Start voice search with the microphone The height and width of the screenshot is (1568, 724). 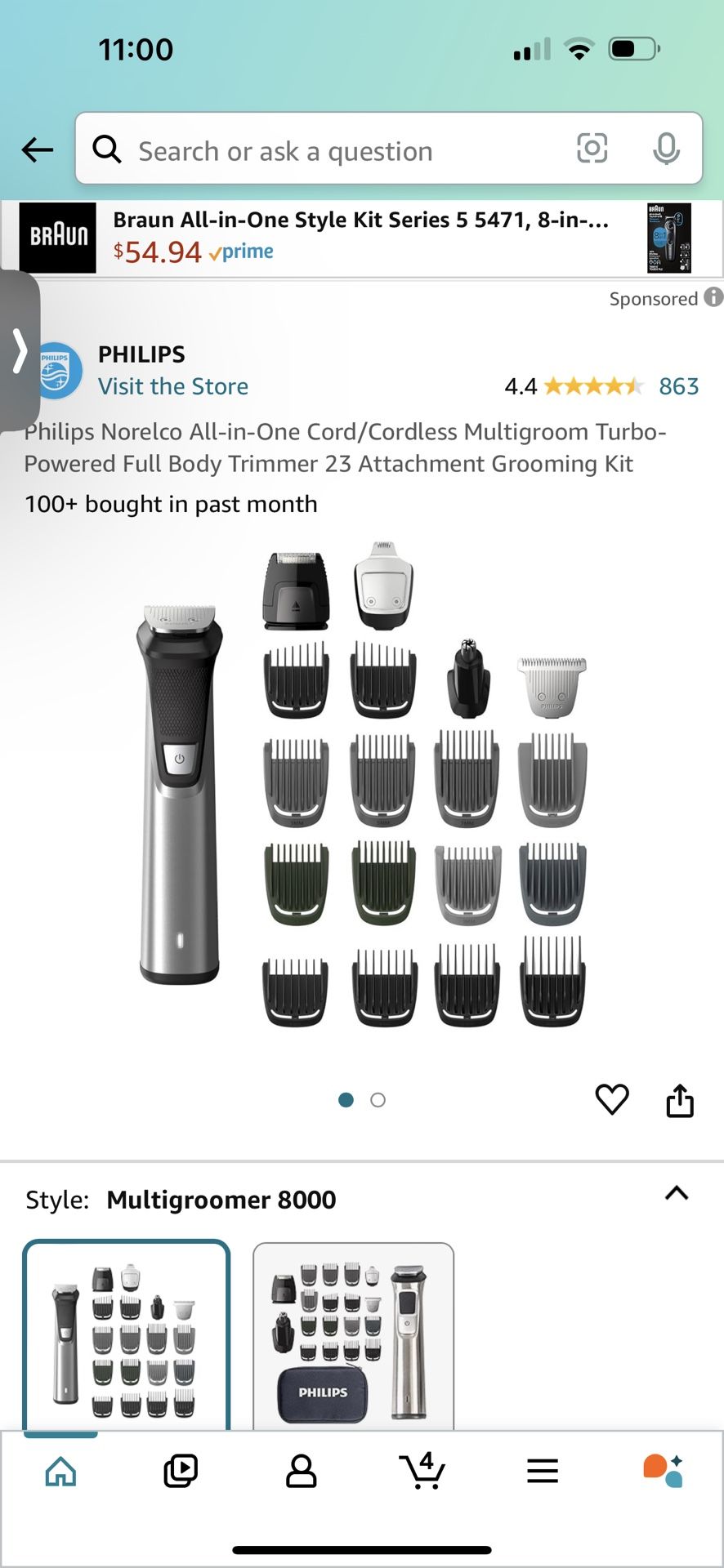coord(666,149)
